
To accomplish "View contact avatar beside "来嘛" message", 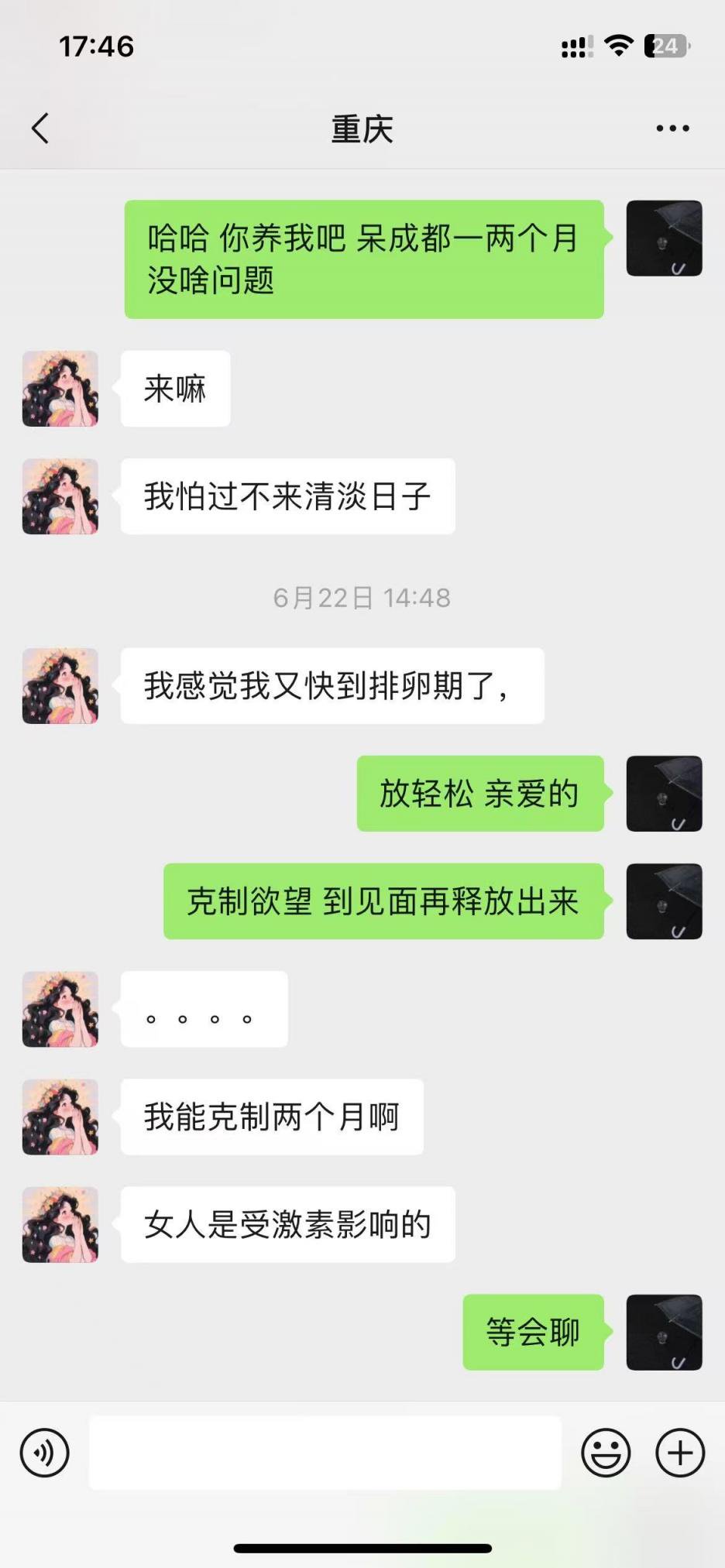I will point(60,389).
